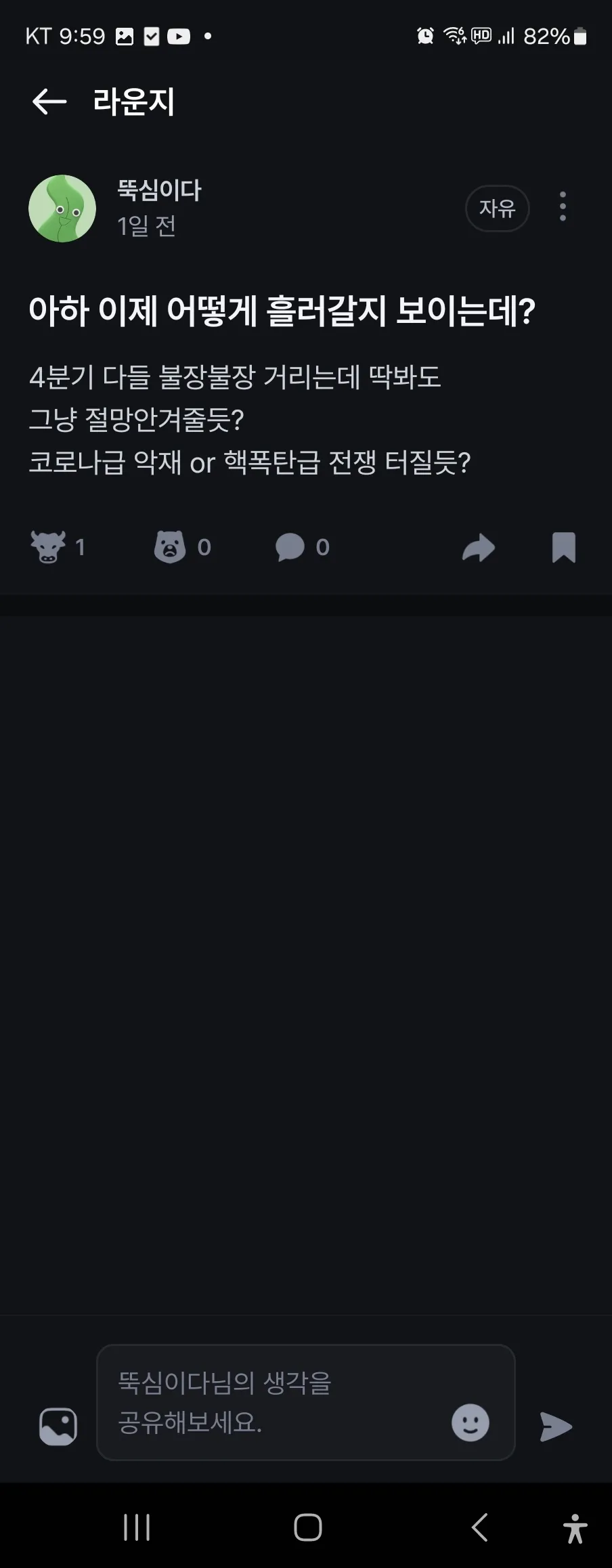
Task: Select the 자유 category chip
Action: (x=497, y=209)
